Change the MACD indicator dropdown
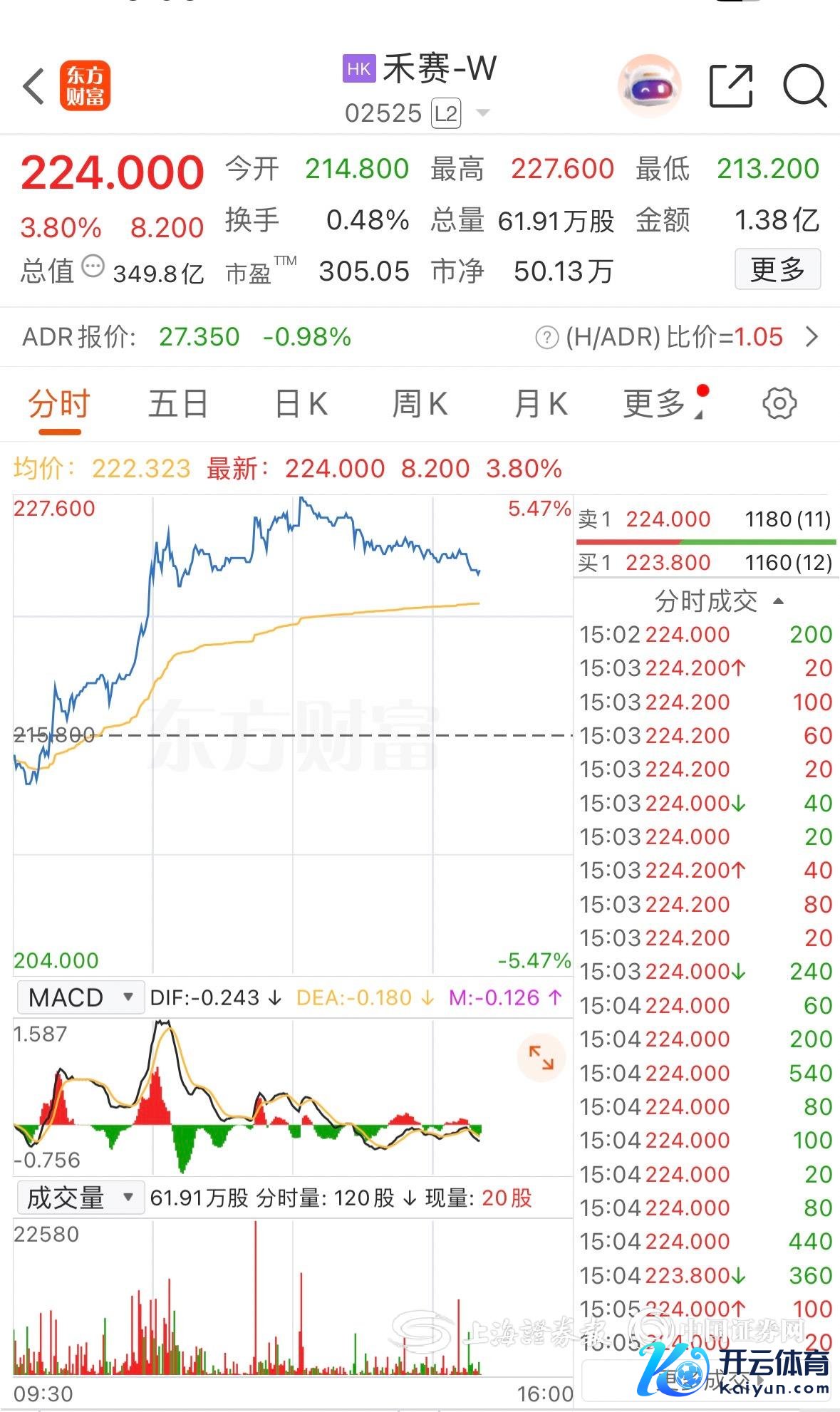 pos(80,997)
